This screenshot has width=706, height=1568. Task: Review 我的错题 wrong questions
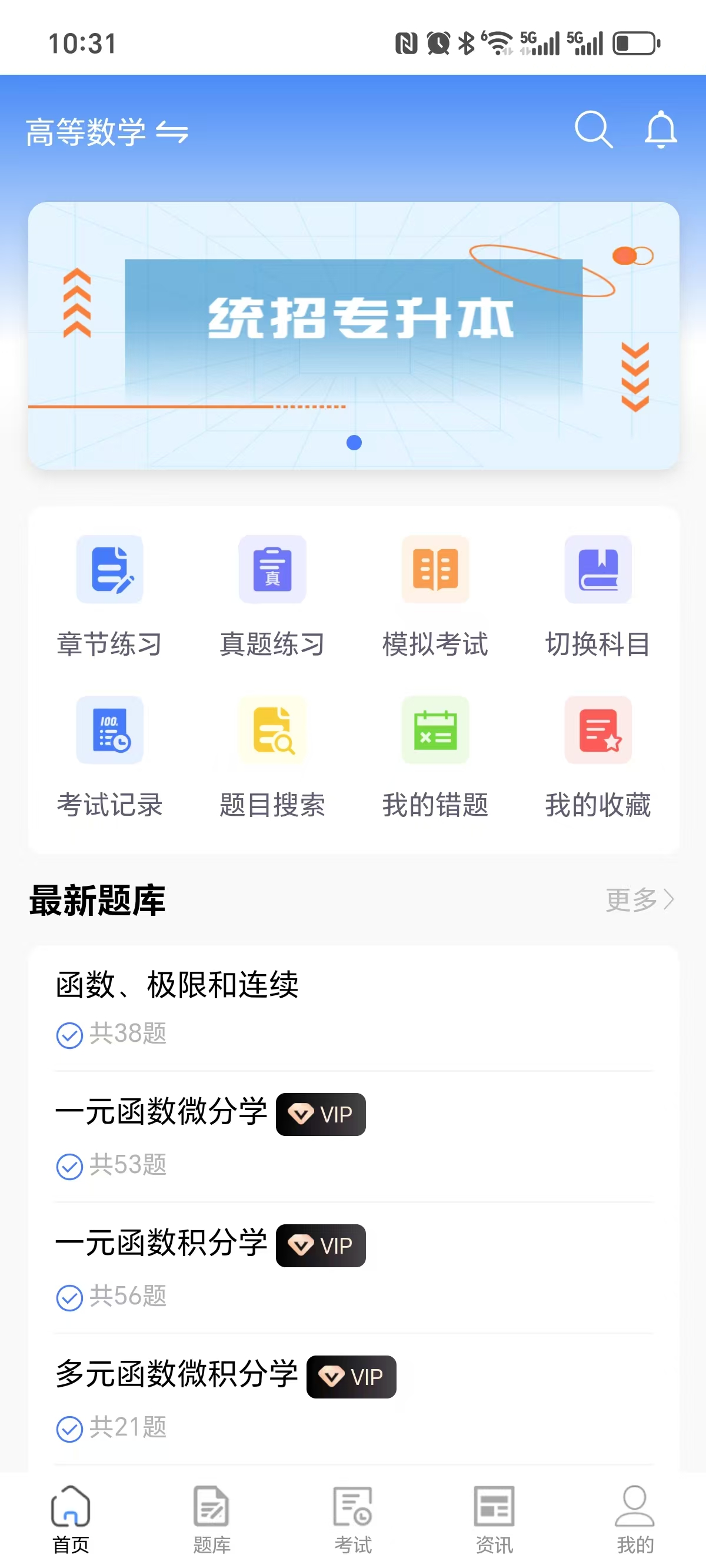435,756
